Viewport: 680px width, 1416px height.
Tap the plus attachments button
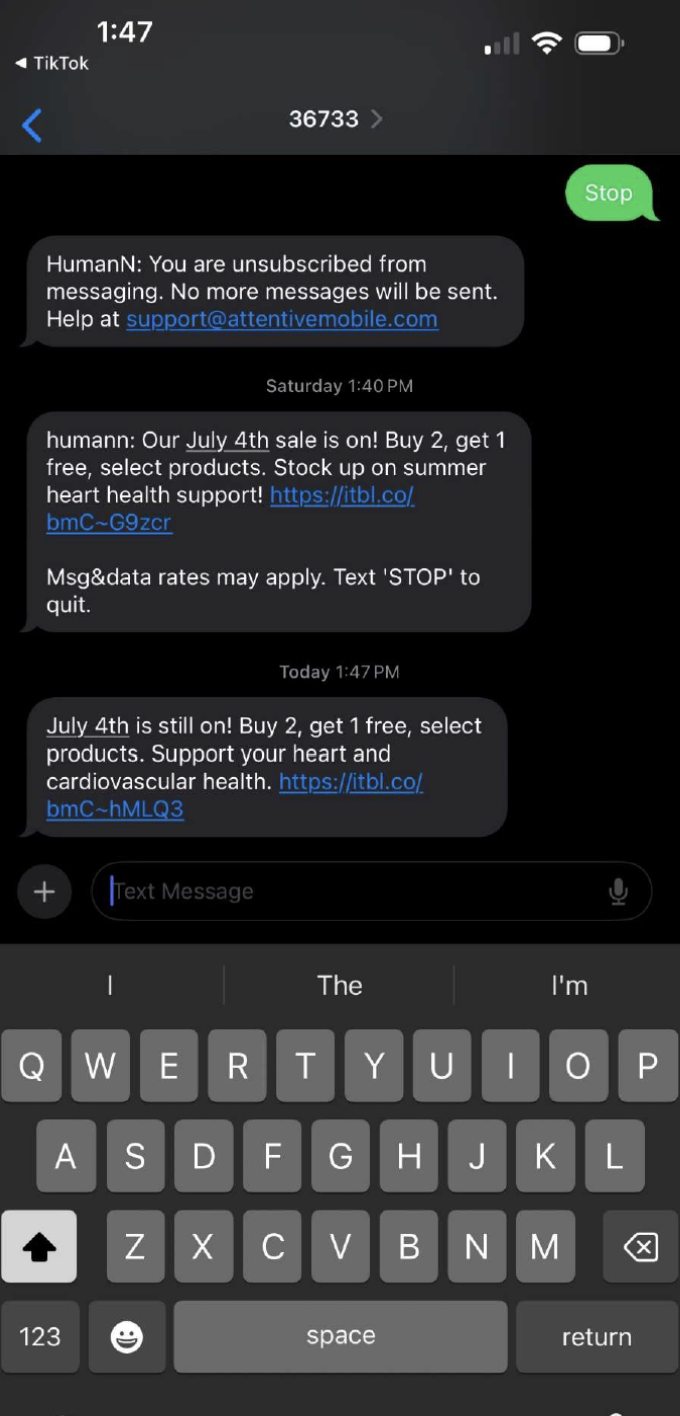(44, 891)
